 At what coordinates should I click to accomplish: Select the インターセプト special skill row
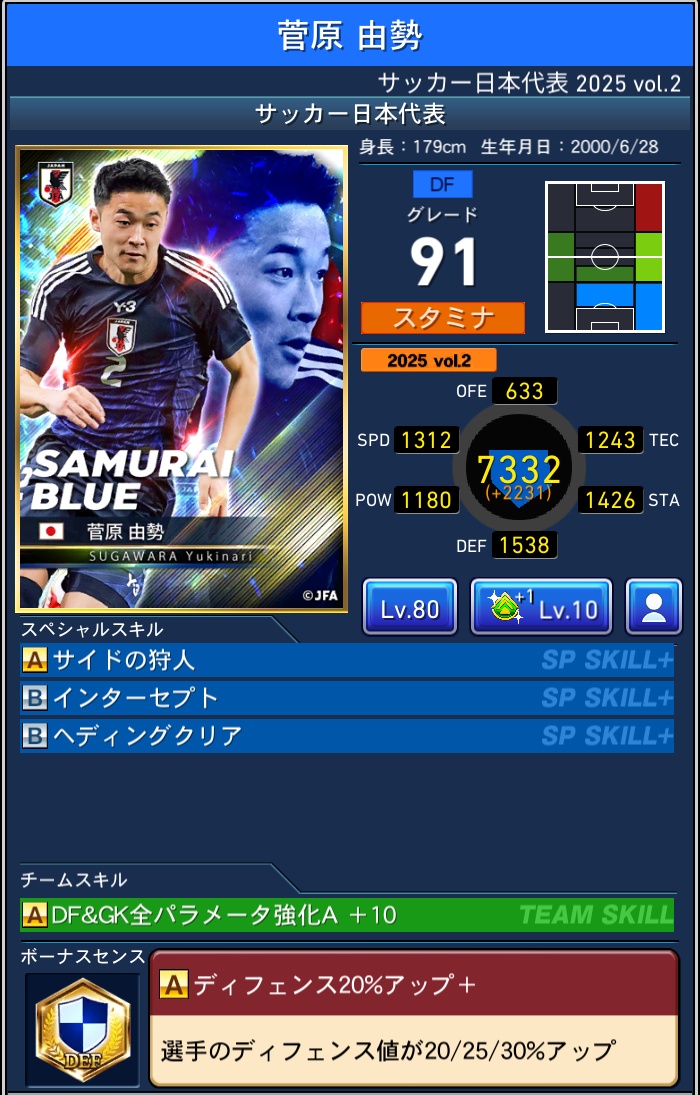(x=346, y=698)
